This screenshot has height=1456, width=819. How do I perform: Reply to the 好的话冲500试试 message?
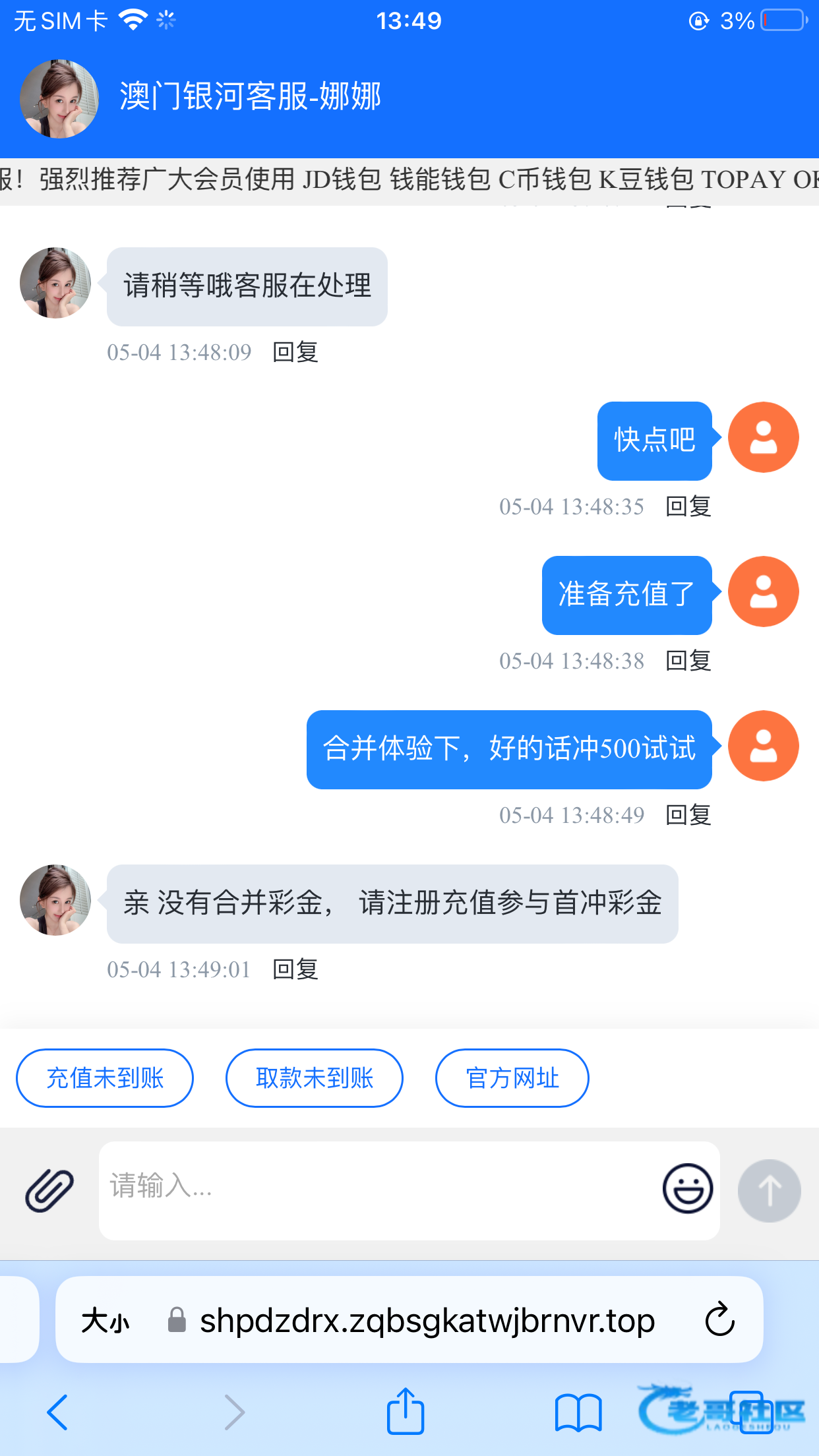[688, 815]
